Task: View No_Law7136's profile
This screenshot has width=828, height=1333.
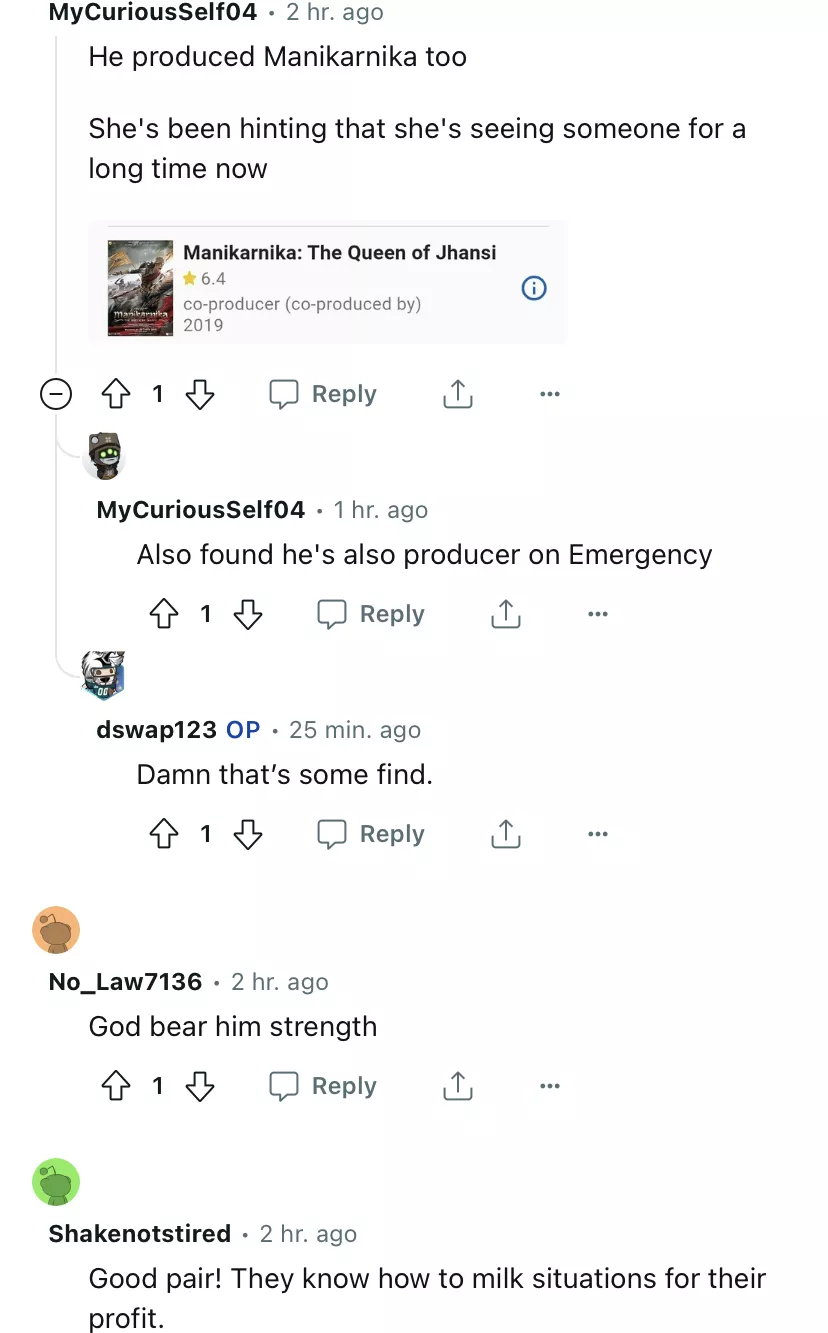Action: click(x=125, y=982)
